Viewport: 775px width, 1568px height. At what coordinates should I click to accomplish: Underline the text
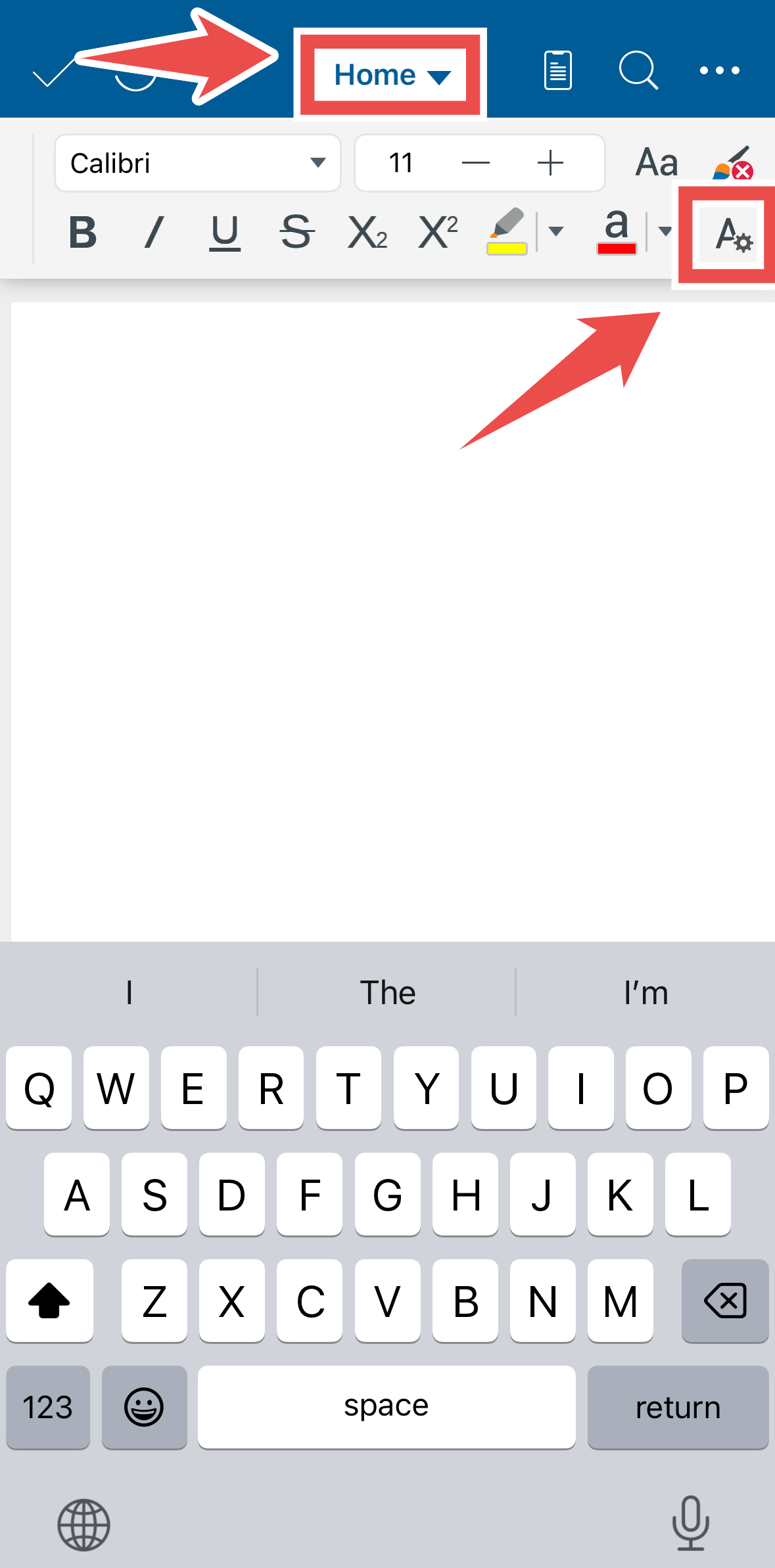225,233
